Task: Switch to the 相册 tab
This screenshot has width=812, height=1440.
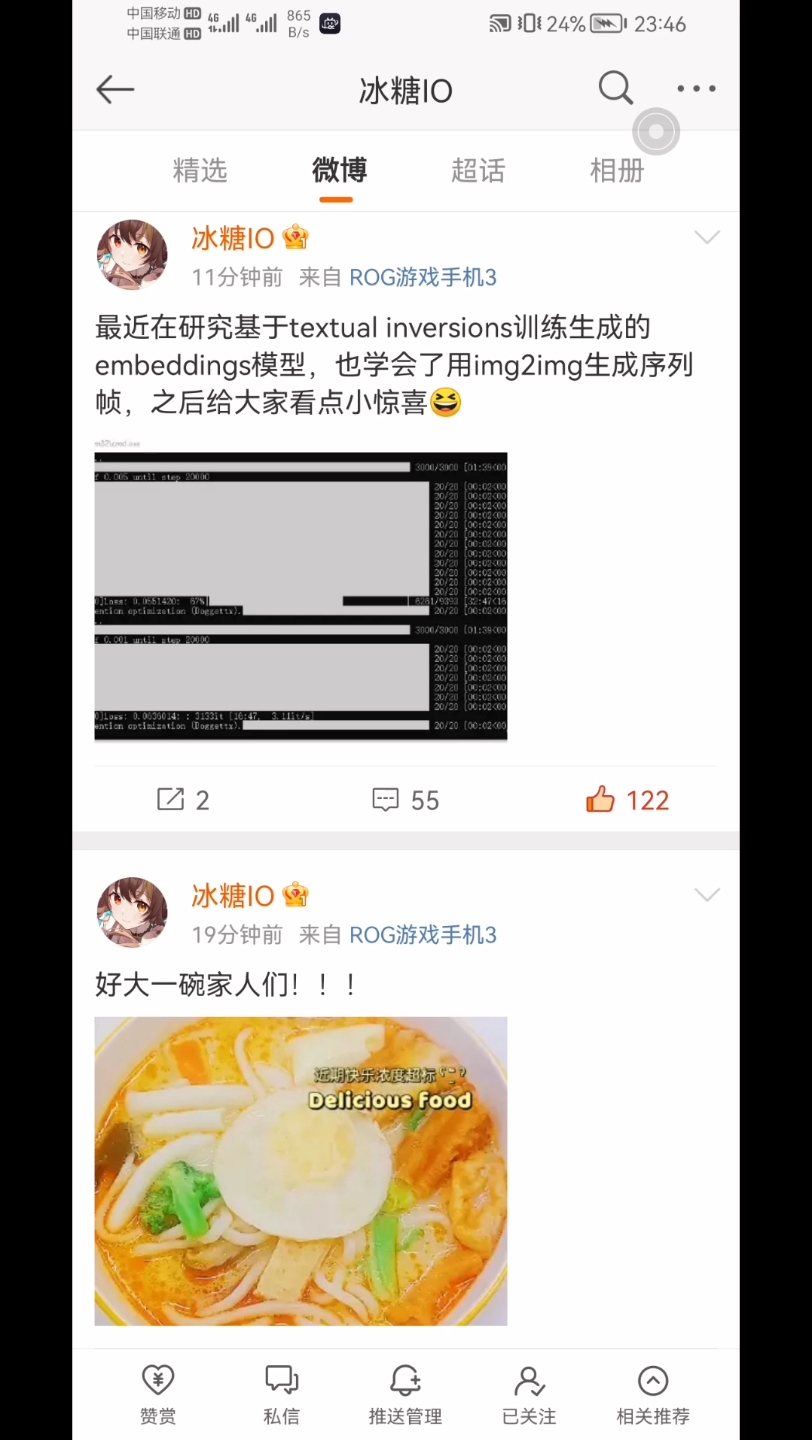Action: click(617, 171)
